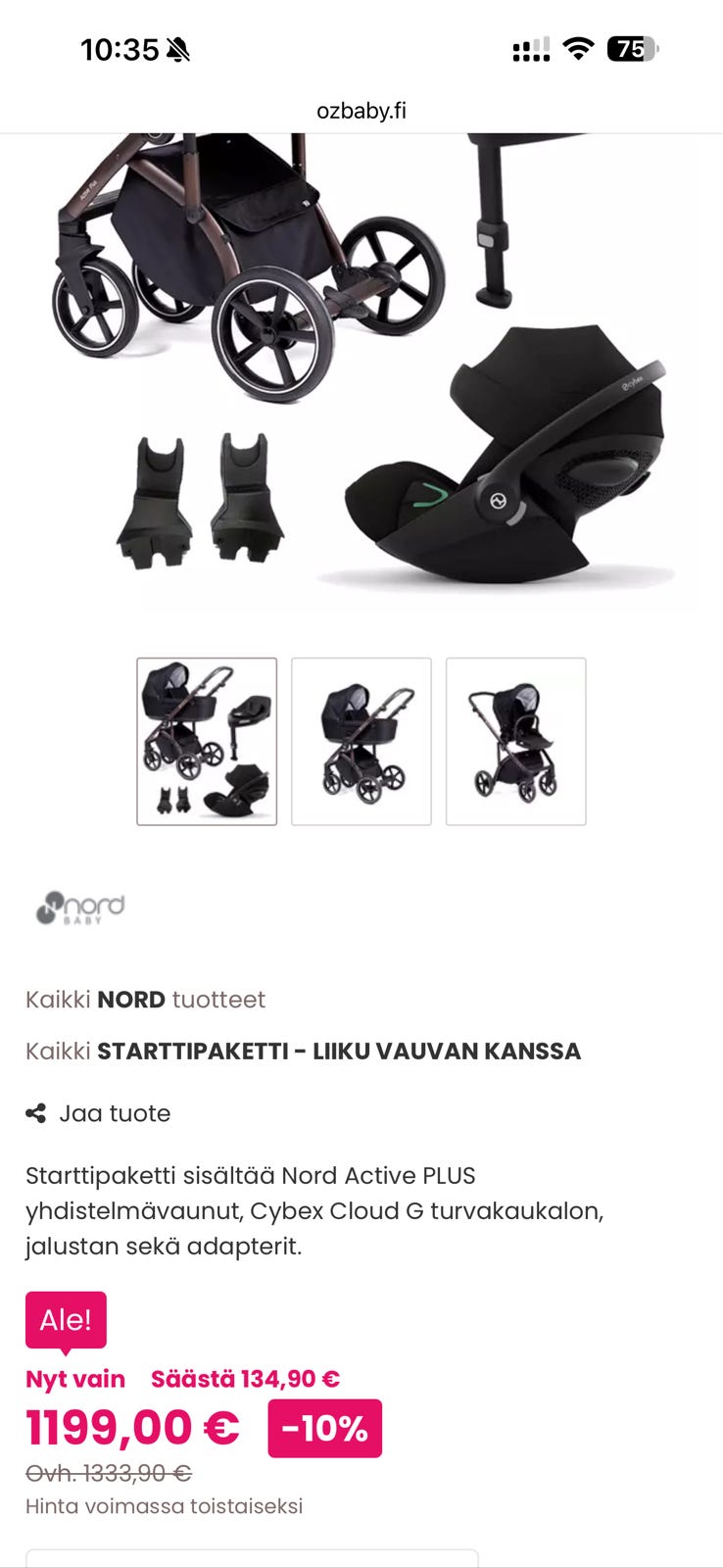Select the third seat-unit stroller thumbnail
Image resolution: width=723 pixels, height=1568 pixels.
(x=515, y=741)
